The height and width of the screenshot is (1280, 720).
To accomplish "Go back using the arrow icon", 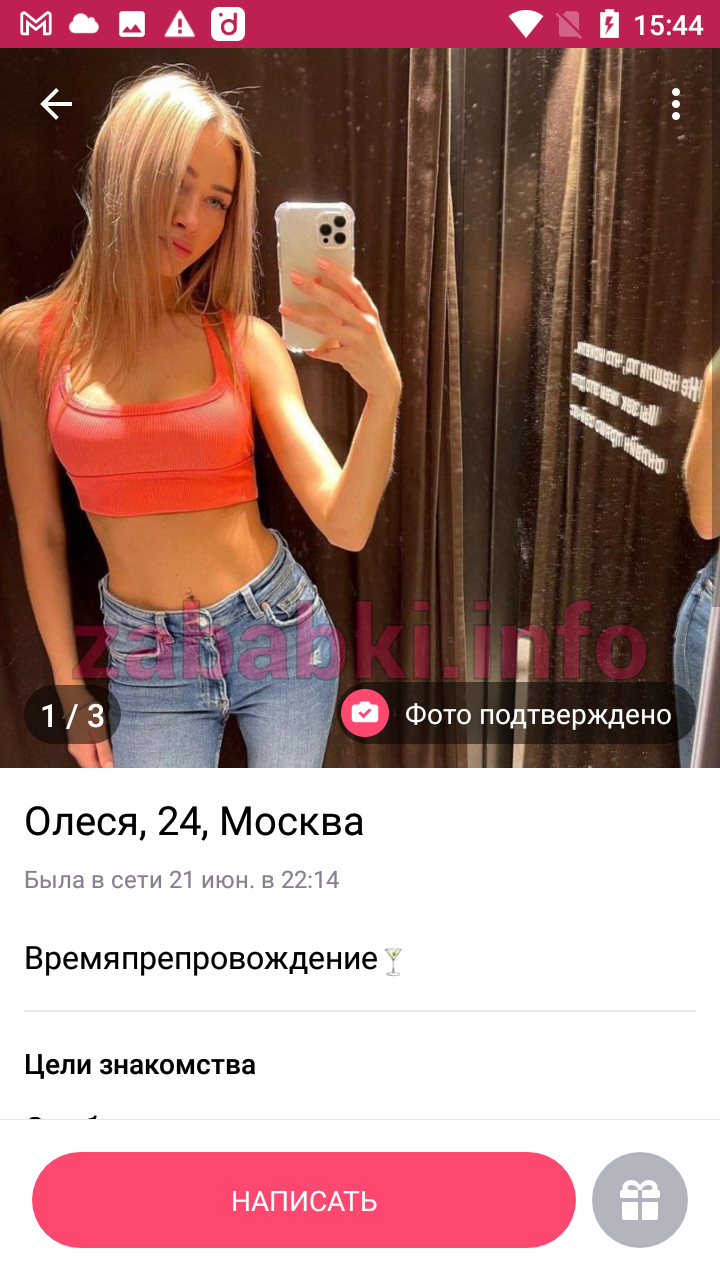I will click(x=56, y=104).
